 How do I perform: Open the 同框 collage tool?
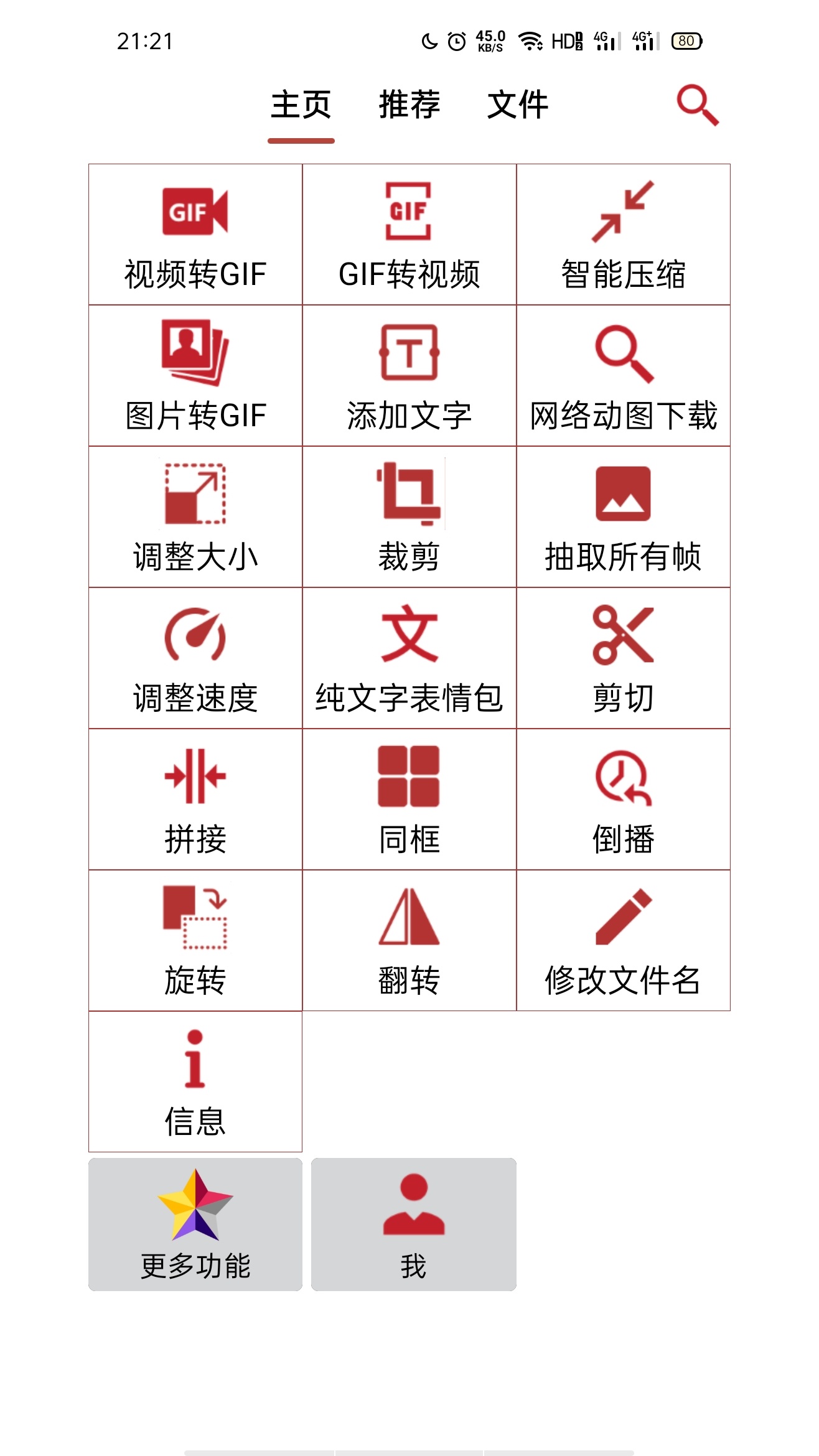pyautogui.click(x=409, y=800)
